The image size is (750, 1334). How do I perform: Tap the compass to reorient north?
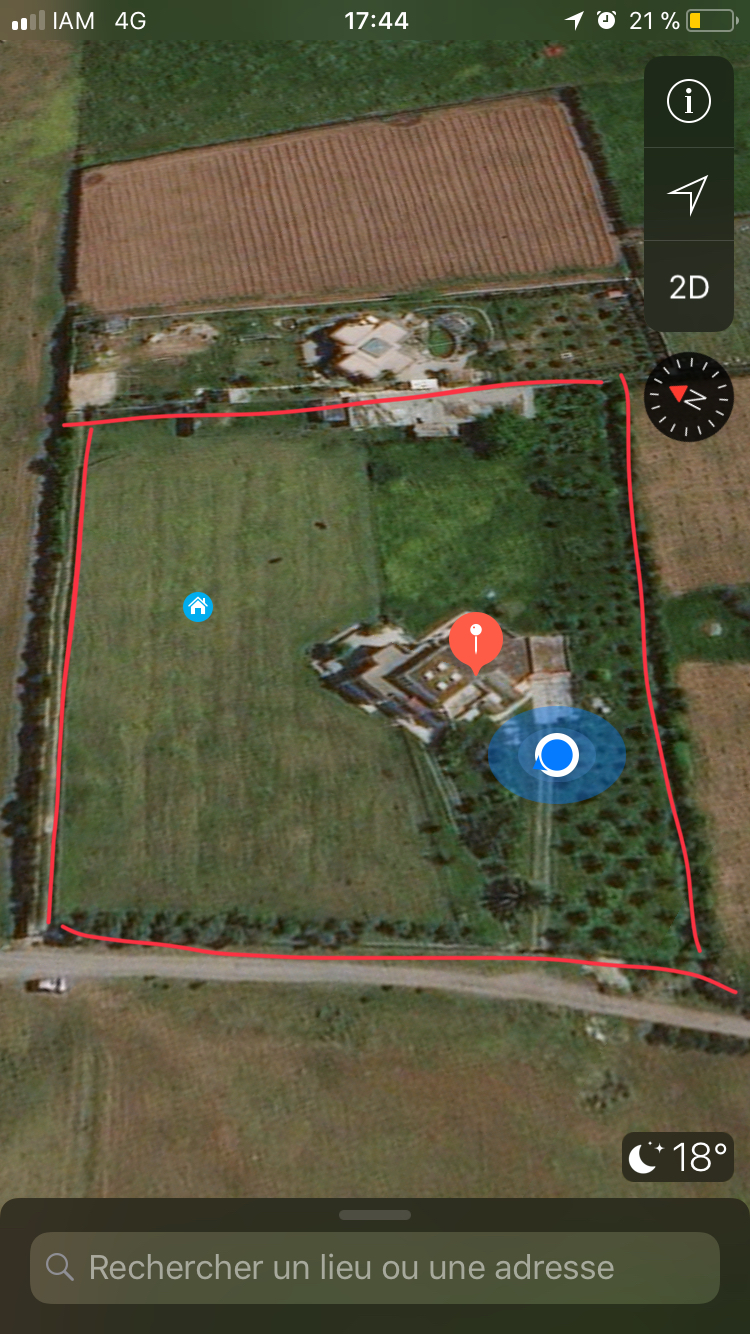(689, 397)
